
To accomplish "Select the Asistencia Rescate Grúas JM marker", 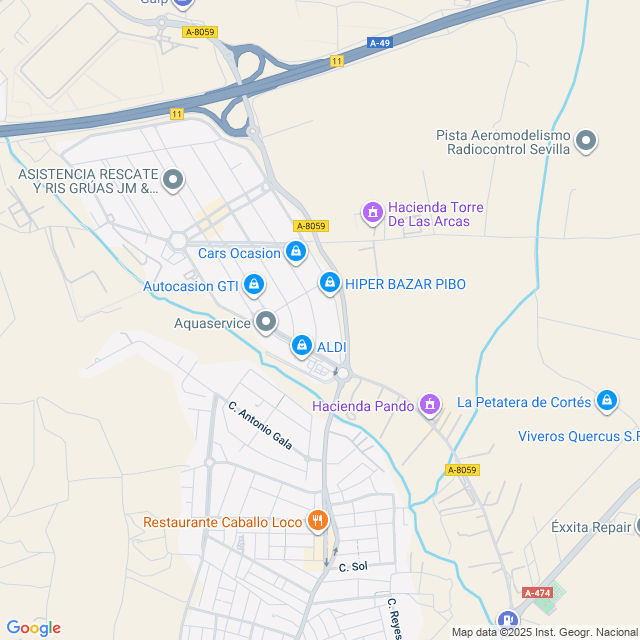I will pos(174,180).
